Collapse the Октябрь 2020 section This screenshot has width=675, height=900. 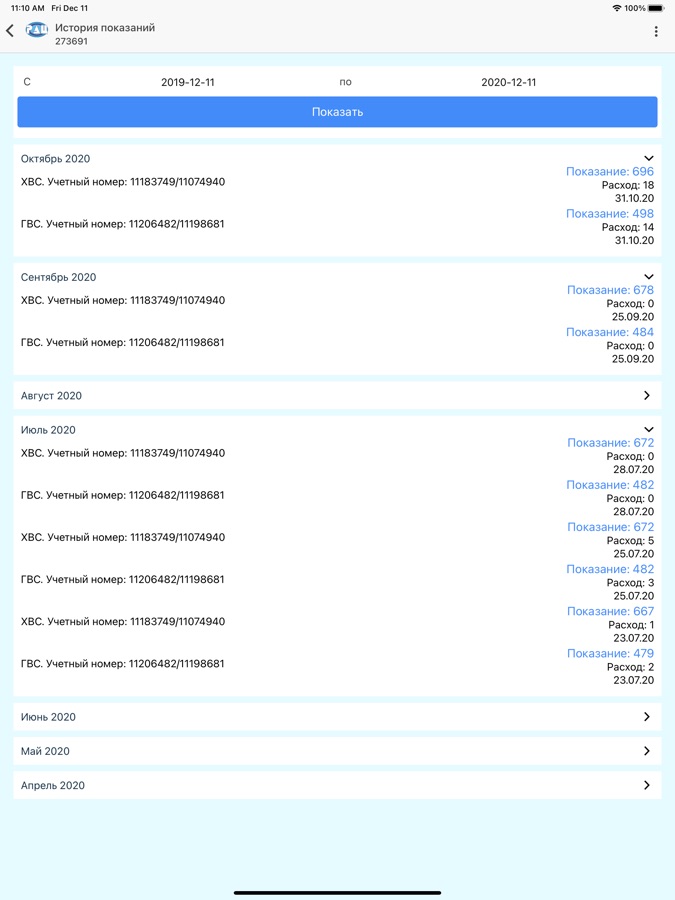click(648, 159)
